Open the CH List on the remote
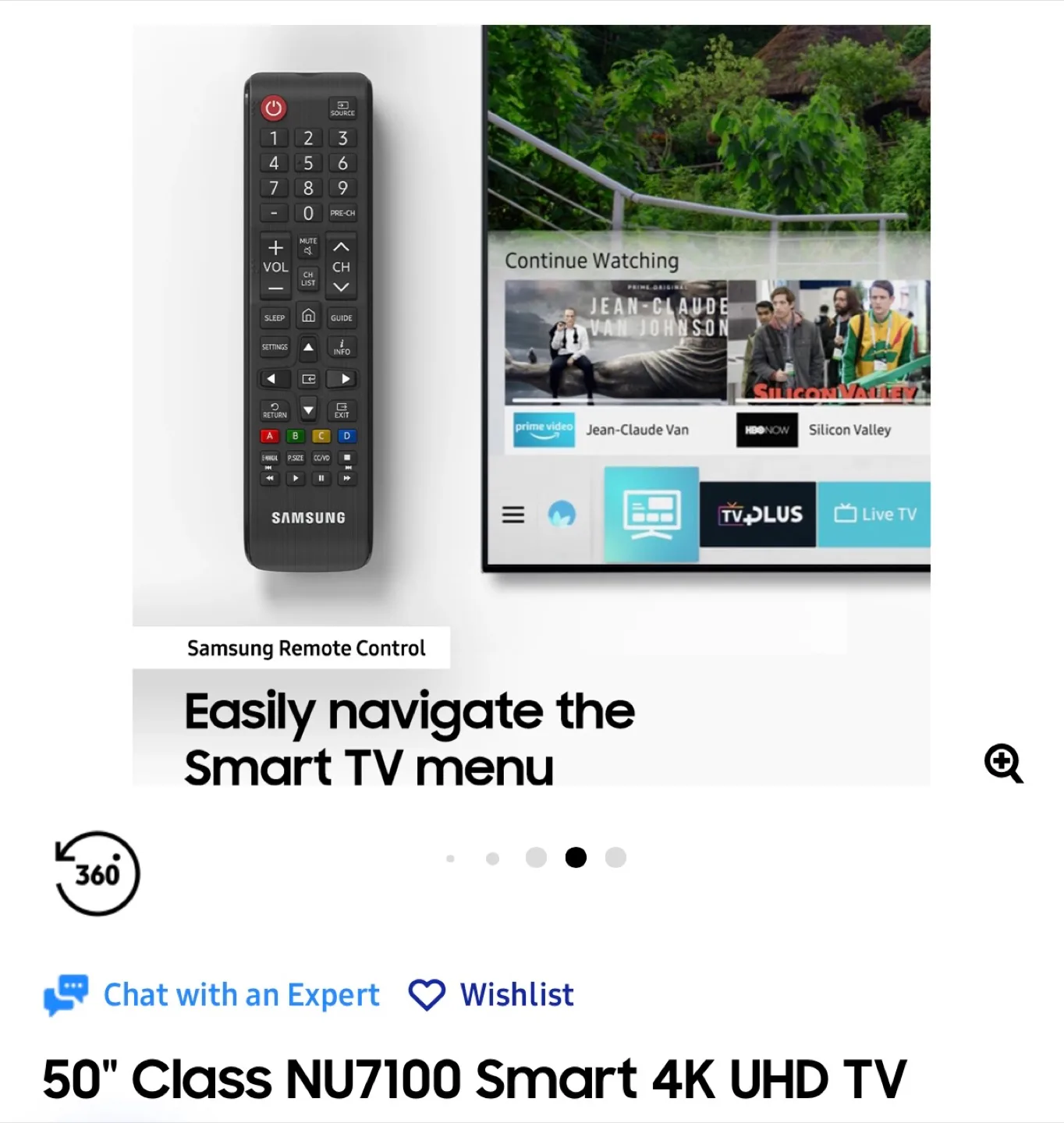This screenshot has height=1123, width=1064. coord(308,279)
